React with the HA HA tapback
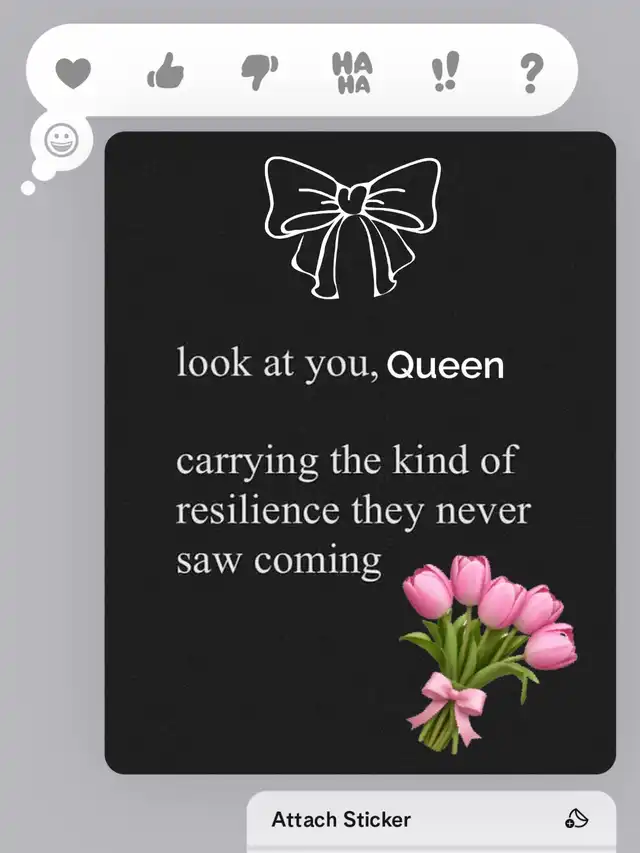The height and width of the screenshot is (853, 640). point(352,73)
